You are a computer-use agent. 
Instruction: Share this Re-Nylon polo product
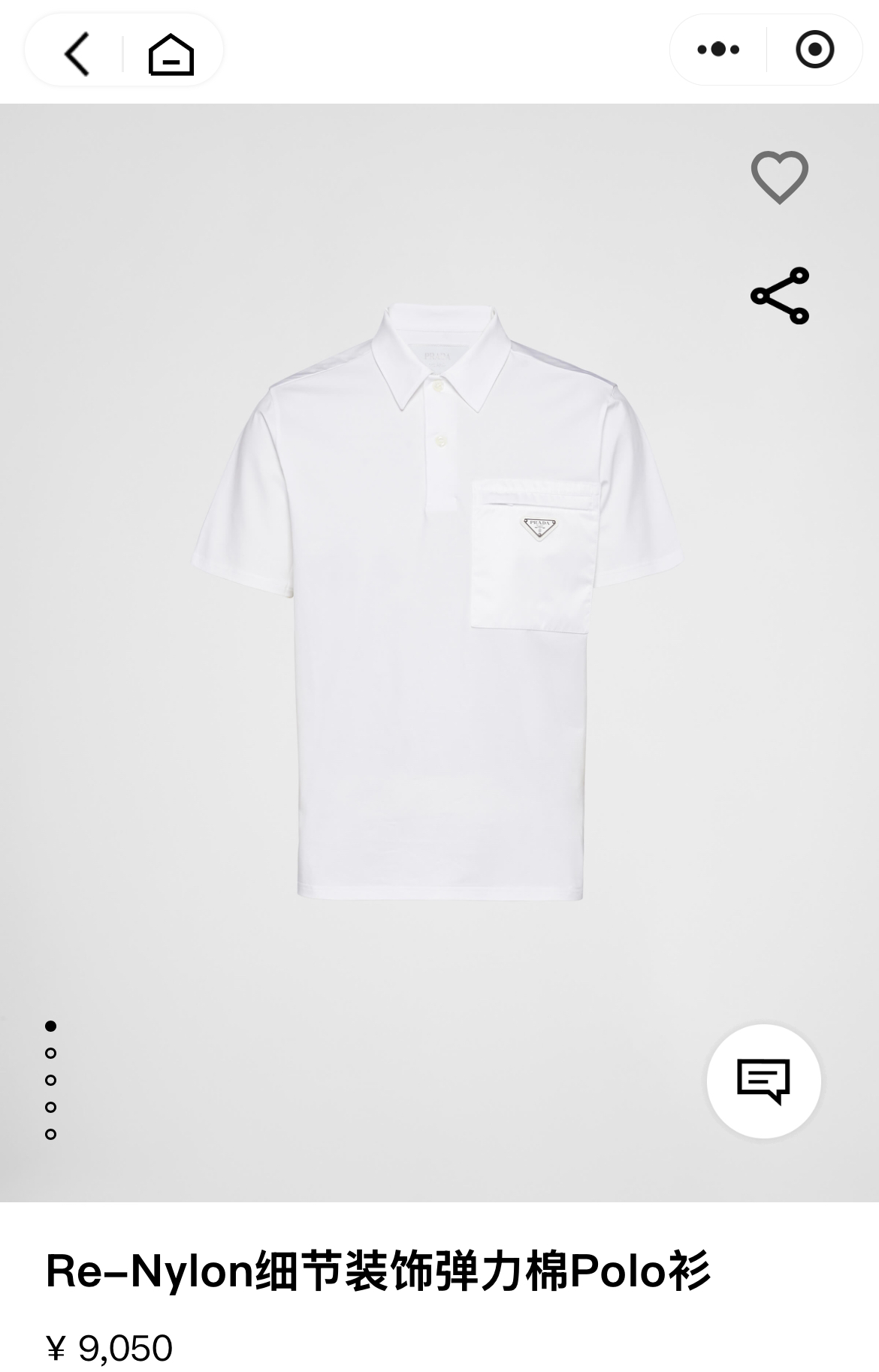780,295
